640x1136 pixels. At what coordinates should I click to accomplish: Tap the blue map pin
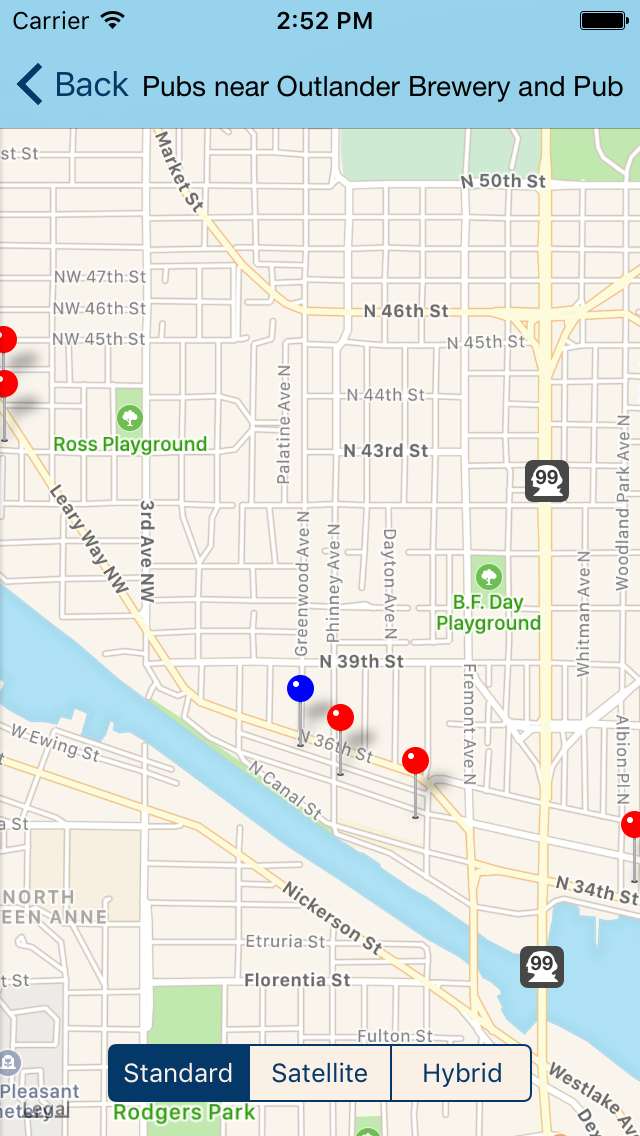[x=300, y=688]
